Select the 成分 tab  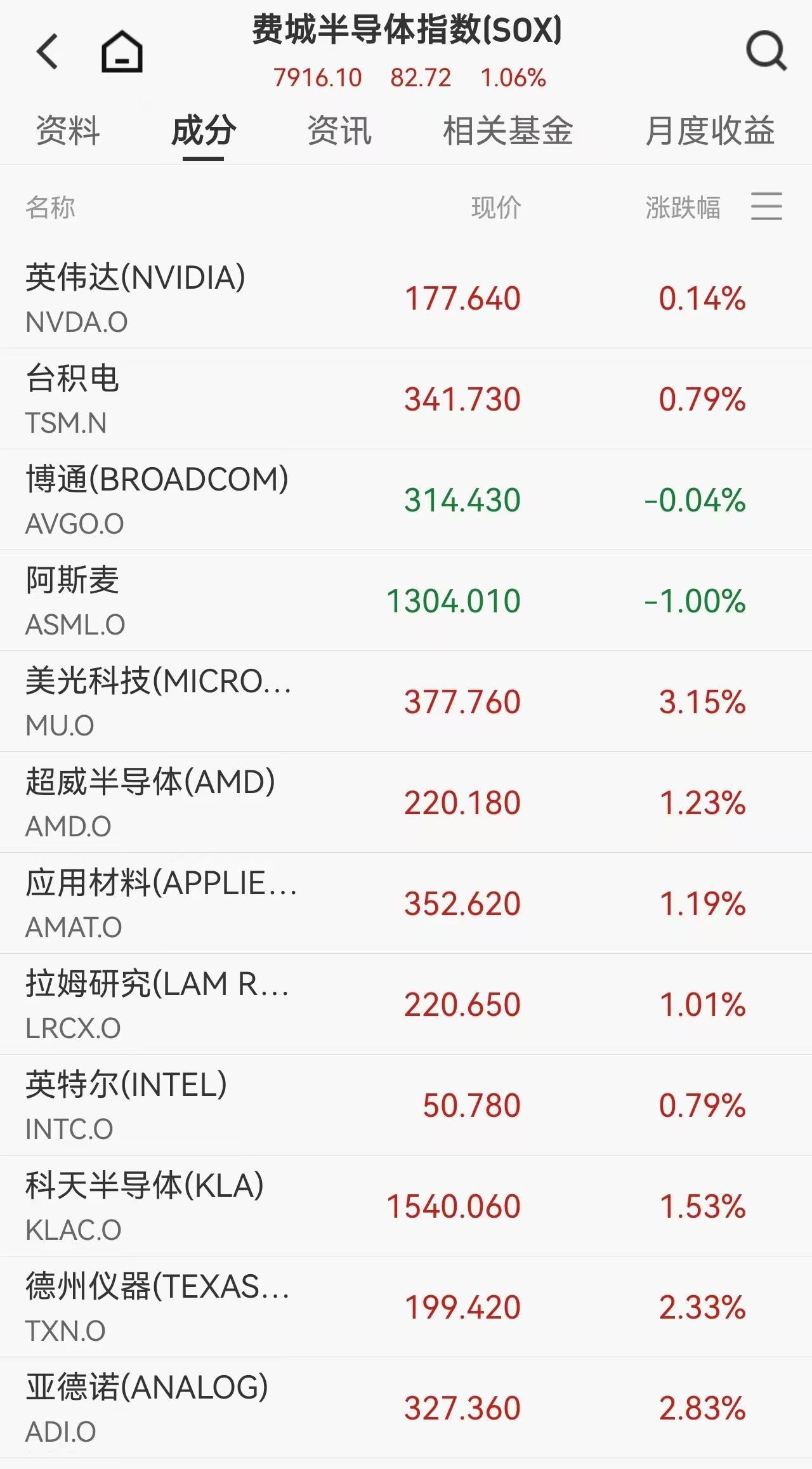coord(204,131)
